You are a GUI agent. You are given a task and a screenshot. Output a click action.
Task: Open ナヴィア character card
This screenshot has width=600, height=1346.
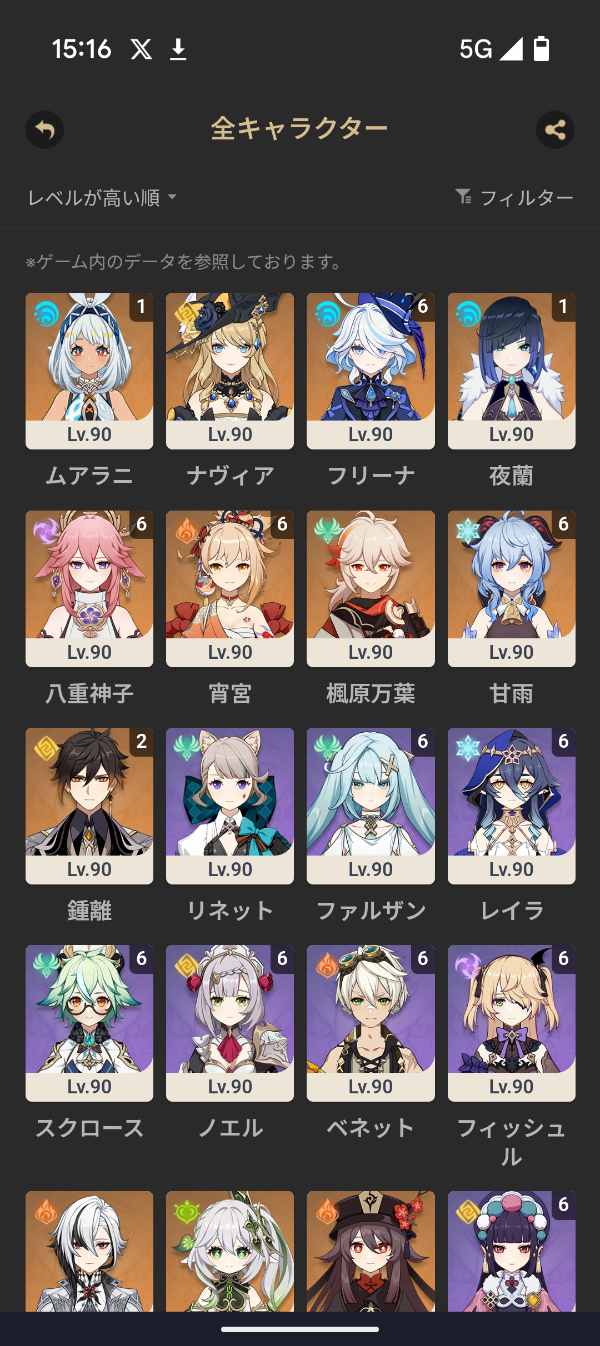coord(230,370)
